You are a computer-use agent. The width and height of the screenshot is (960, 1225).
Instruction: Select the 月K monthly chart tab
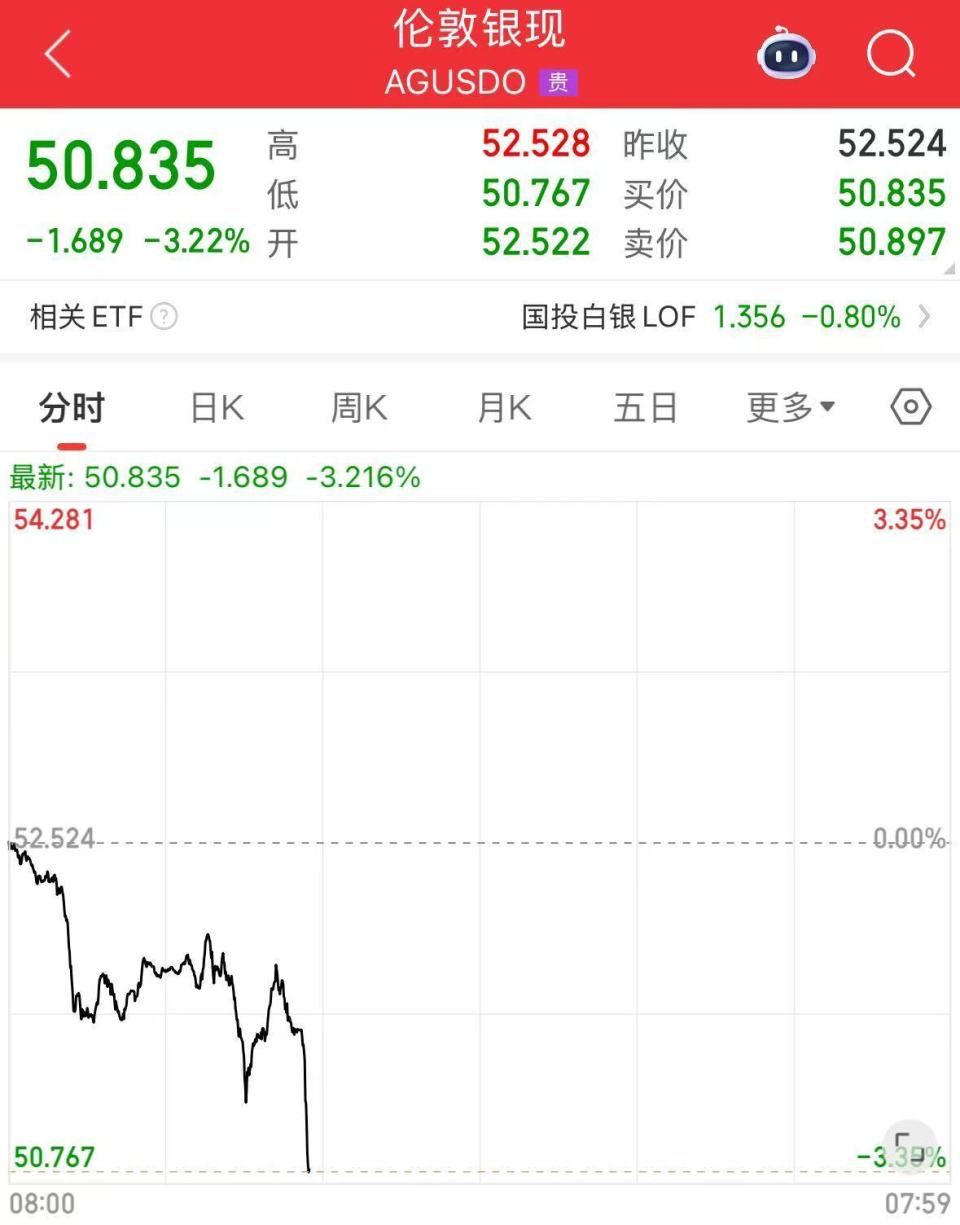click(502, 407)
